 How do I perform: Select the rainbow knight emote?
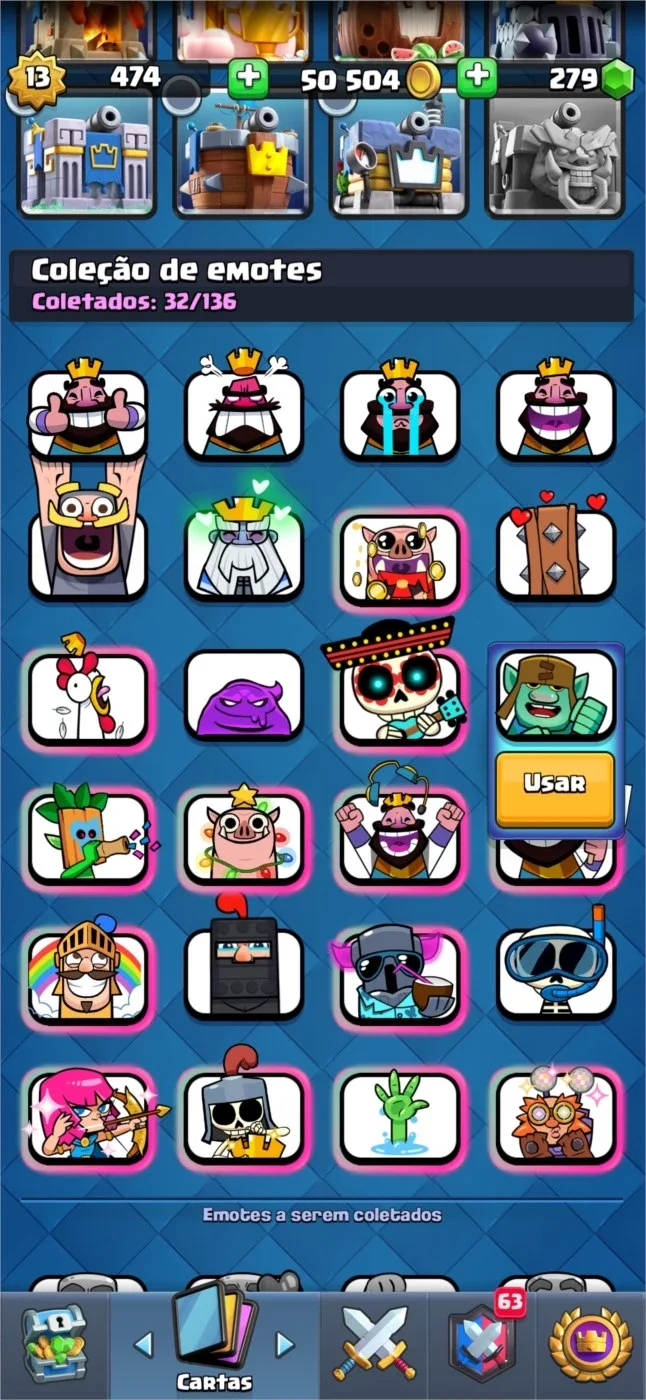coord(88,970)
